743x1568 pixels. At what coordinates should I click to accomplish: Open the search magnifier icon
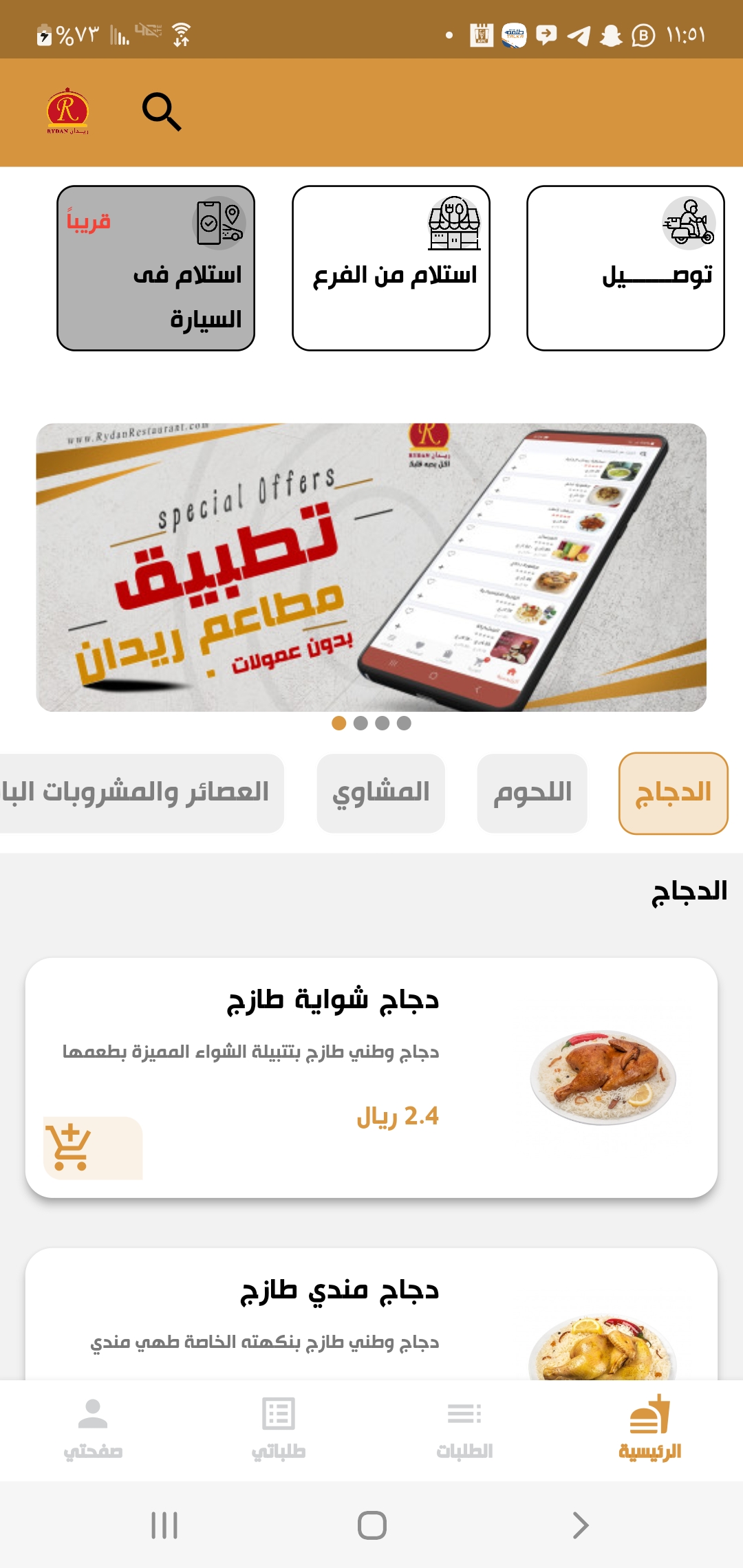coord(162,111)
